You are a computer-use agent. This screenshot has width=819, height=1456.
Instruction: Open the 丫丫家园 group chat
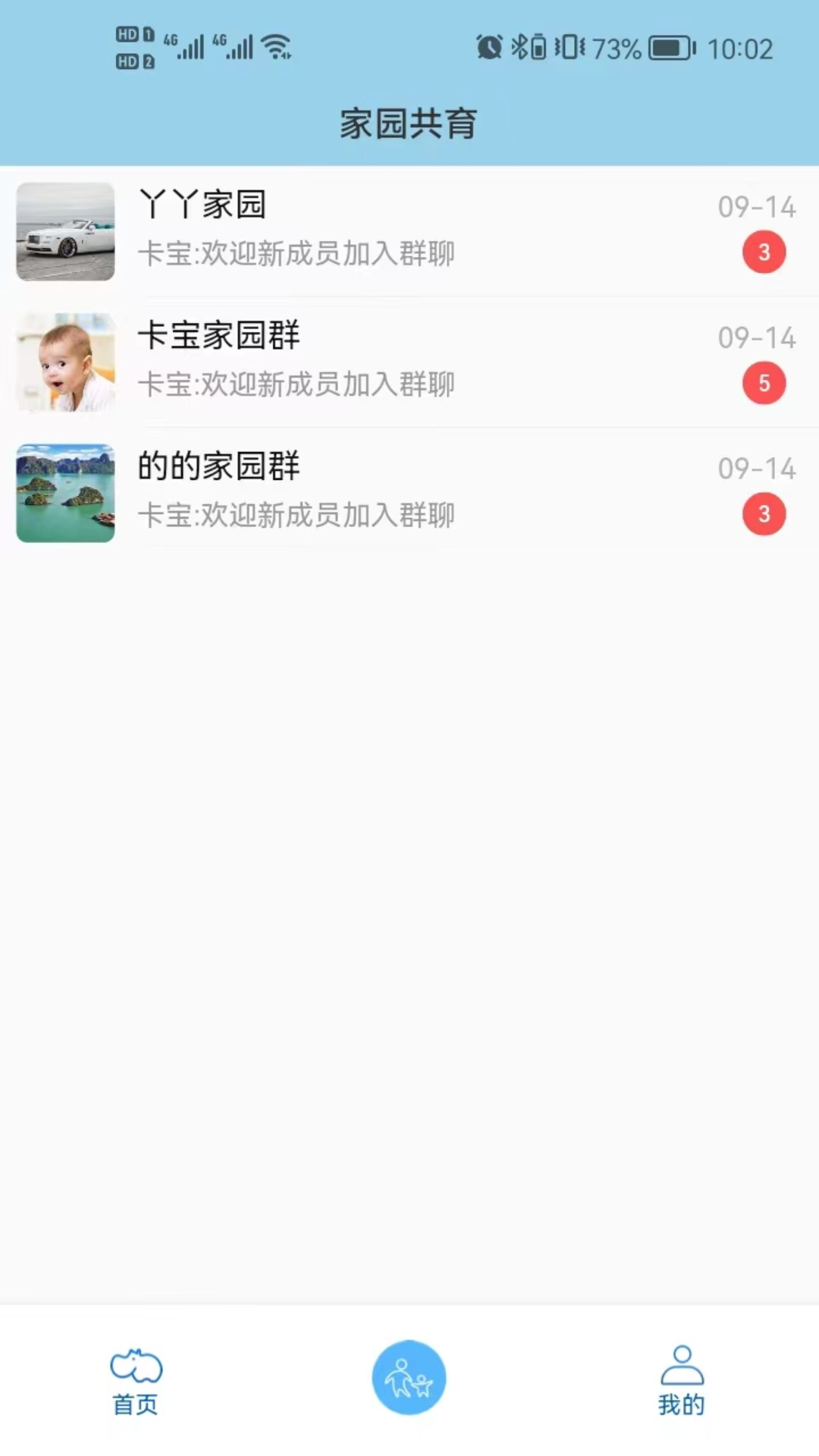tap(409, 231)
